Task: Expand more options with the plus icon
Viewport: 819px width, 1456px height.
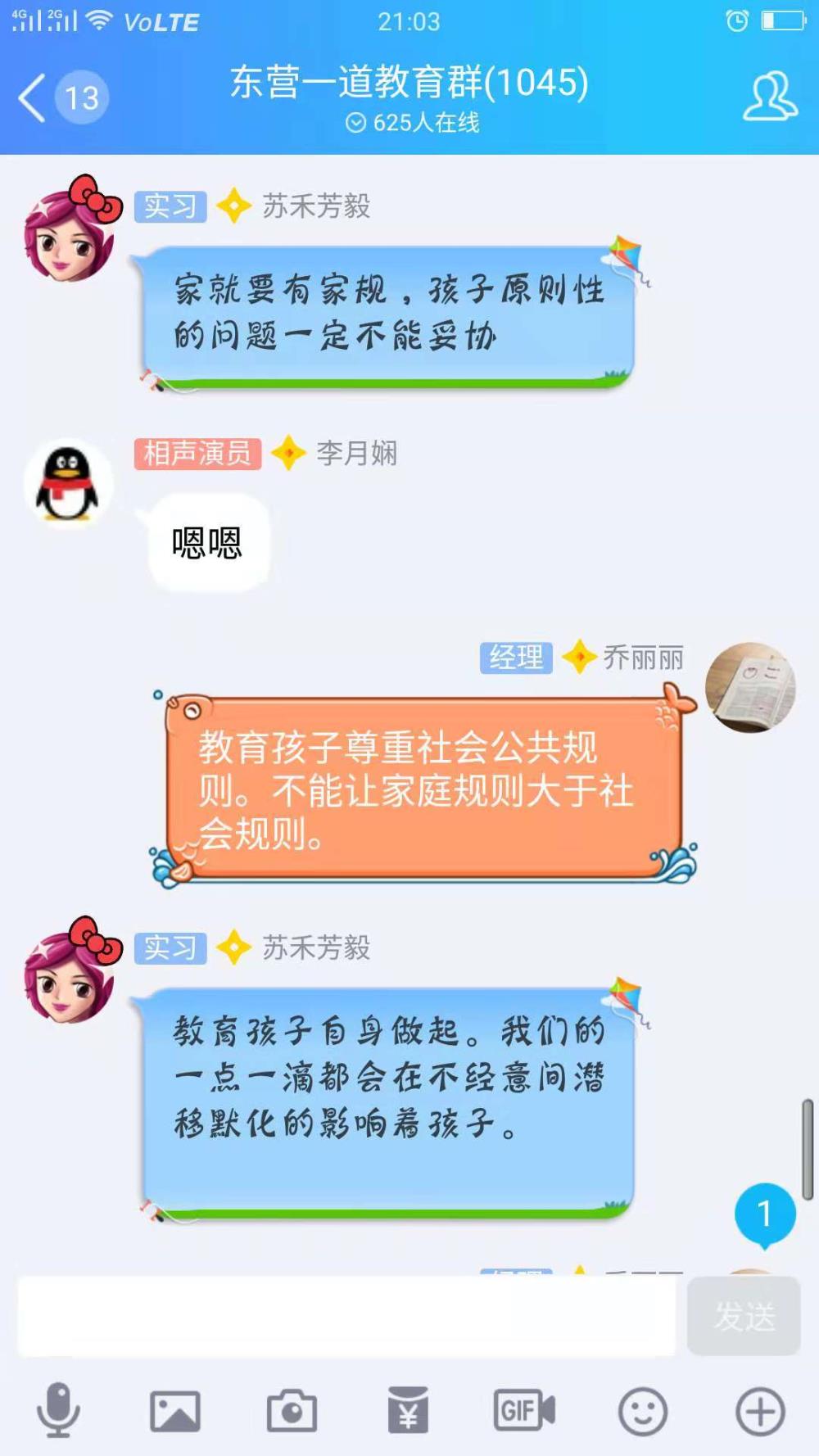Action: (760, 1411)
